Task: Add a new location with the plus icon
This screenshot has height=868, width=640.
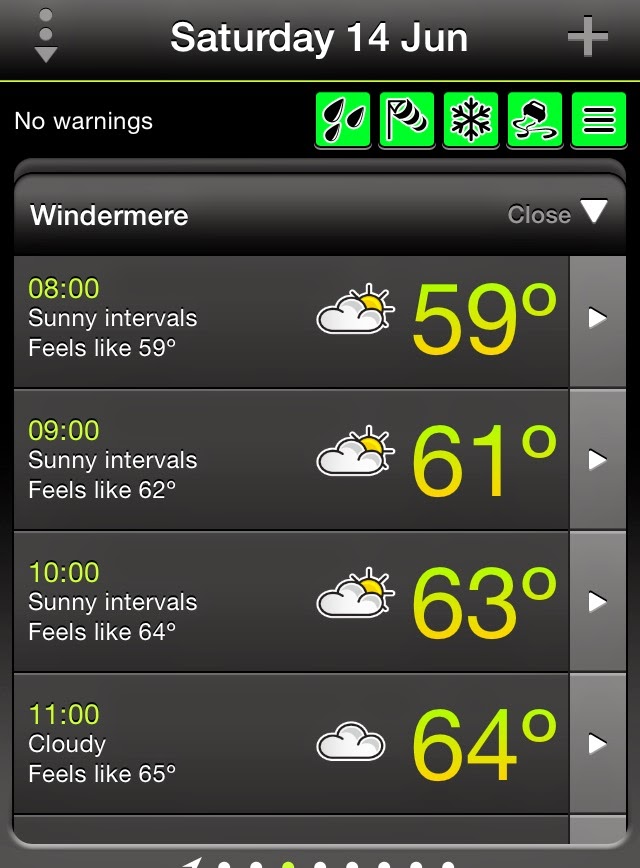Action: point(588,38)
